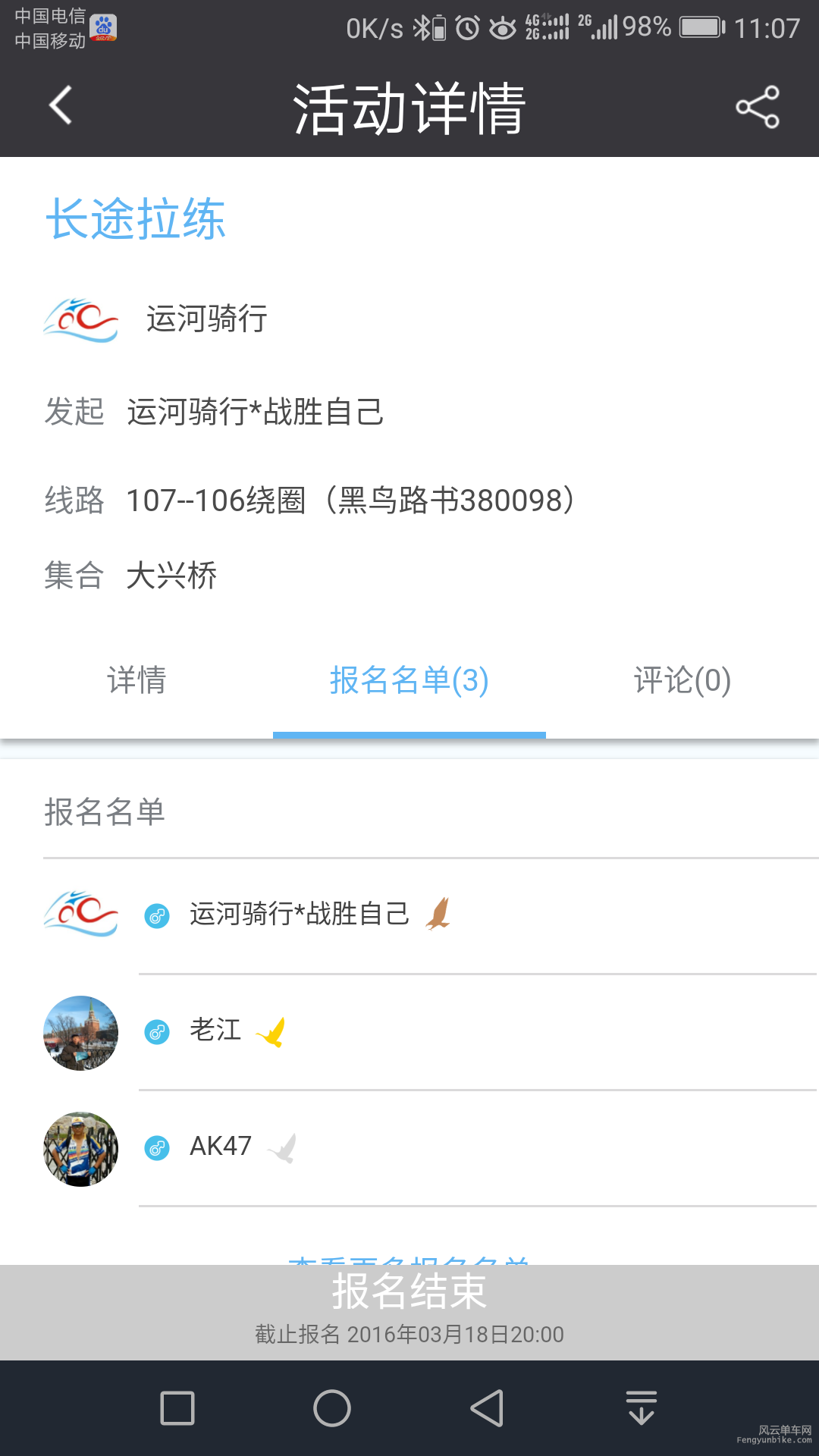
Task: Tap the blue link badge next to 老江
Action: [156, 1031]
